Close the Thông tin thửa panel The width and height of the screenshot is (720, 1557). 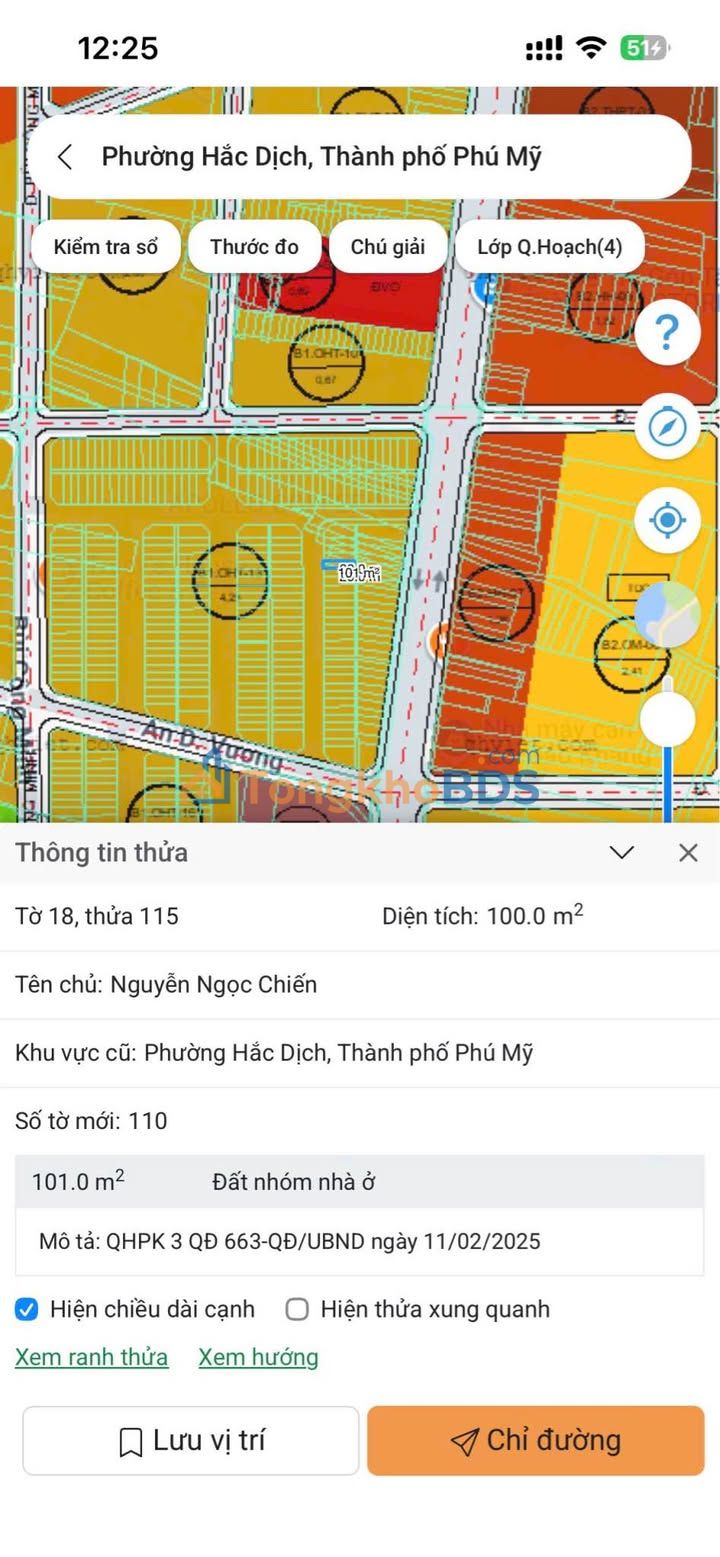tap(688, 852)
